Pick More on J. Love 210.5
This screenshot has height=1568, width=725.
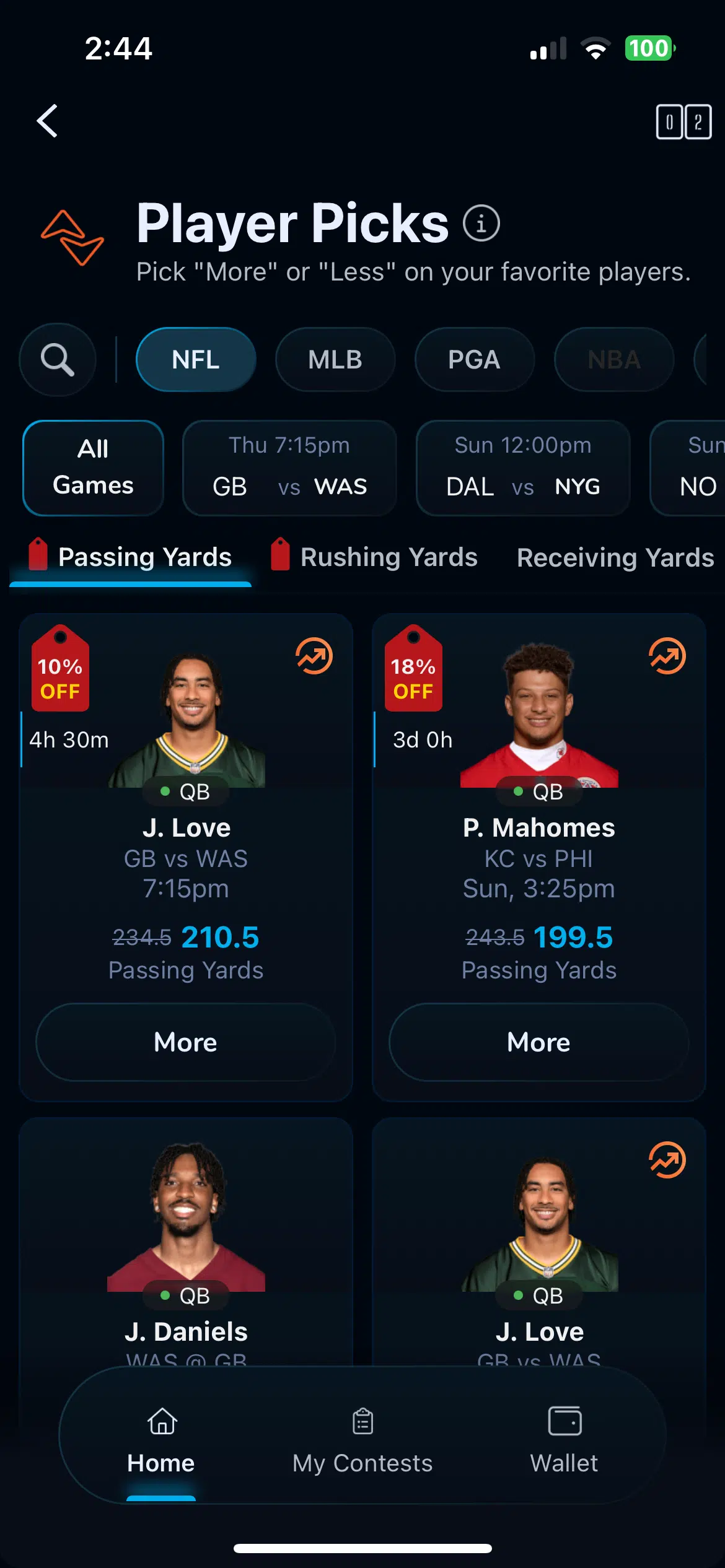[186, 1042]
